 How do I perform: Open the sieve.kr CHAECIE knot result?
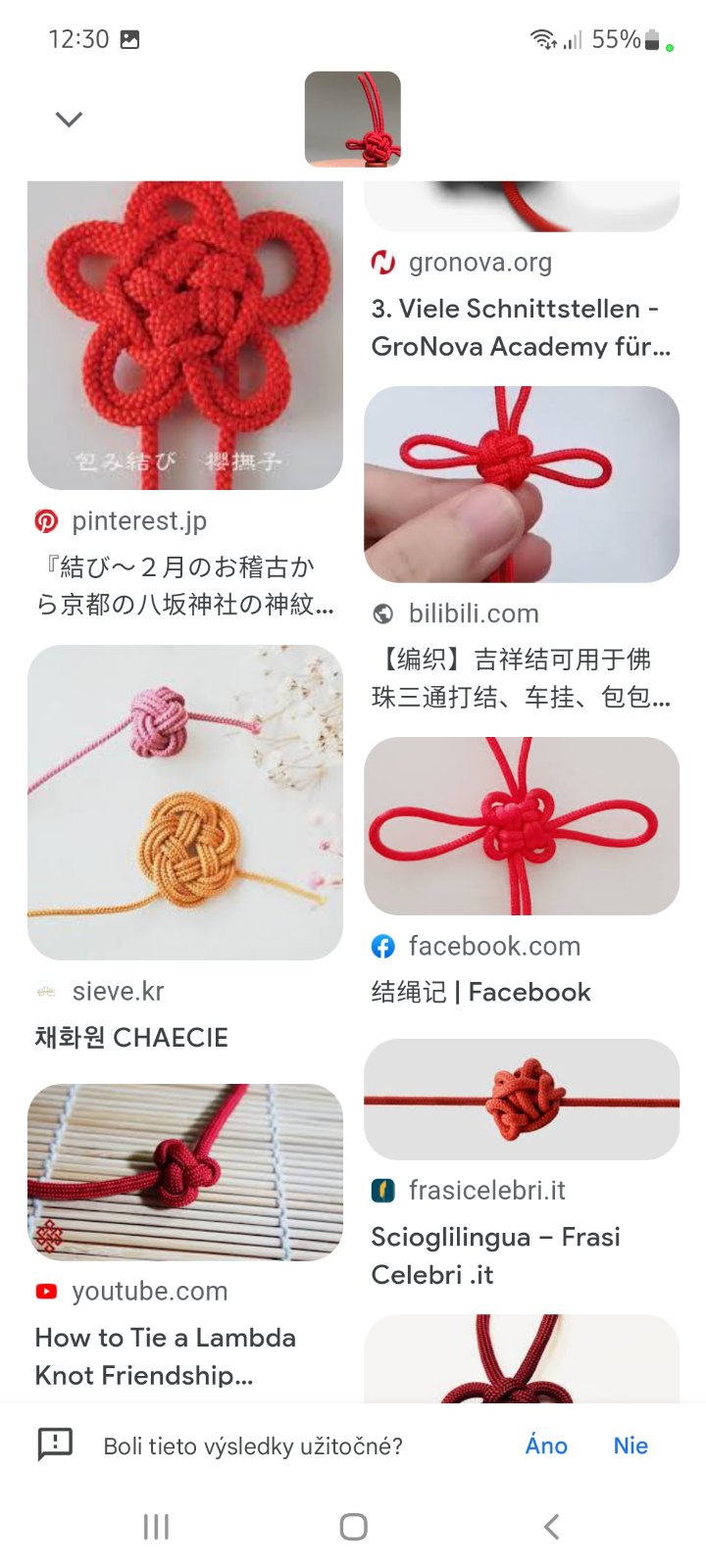[185, 802]
